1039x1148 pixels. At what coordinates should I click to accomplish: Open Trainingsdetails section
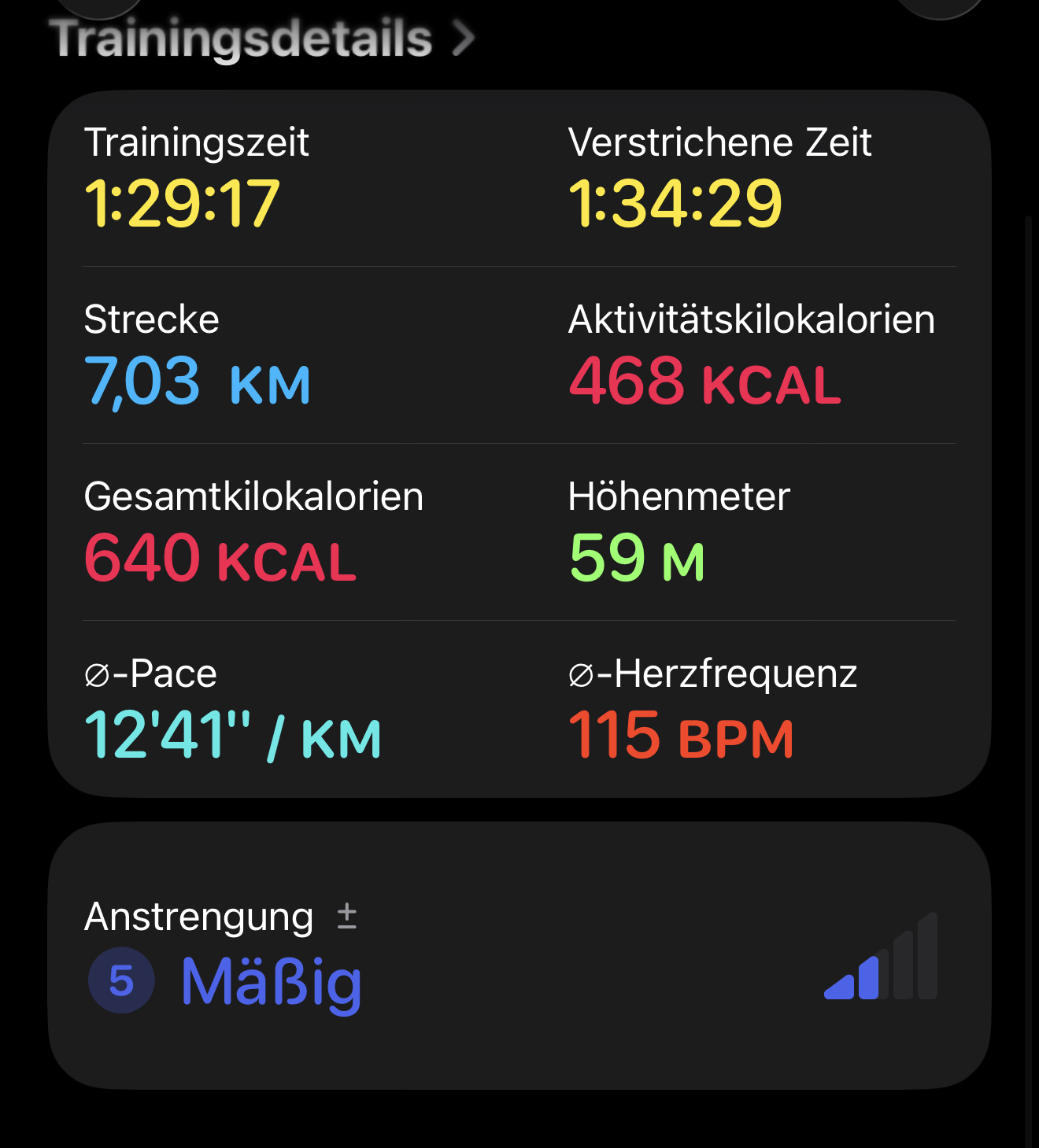262,38
